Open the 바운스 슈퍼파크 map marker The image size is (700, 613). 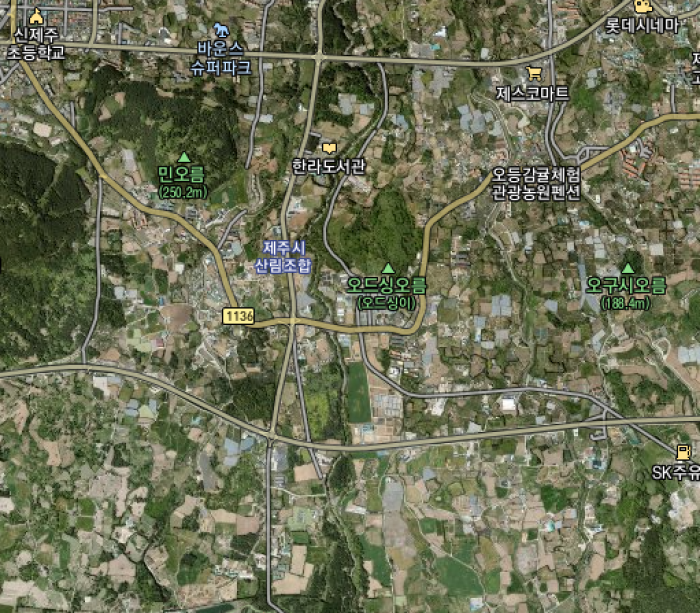[x=221, y=31]
